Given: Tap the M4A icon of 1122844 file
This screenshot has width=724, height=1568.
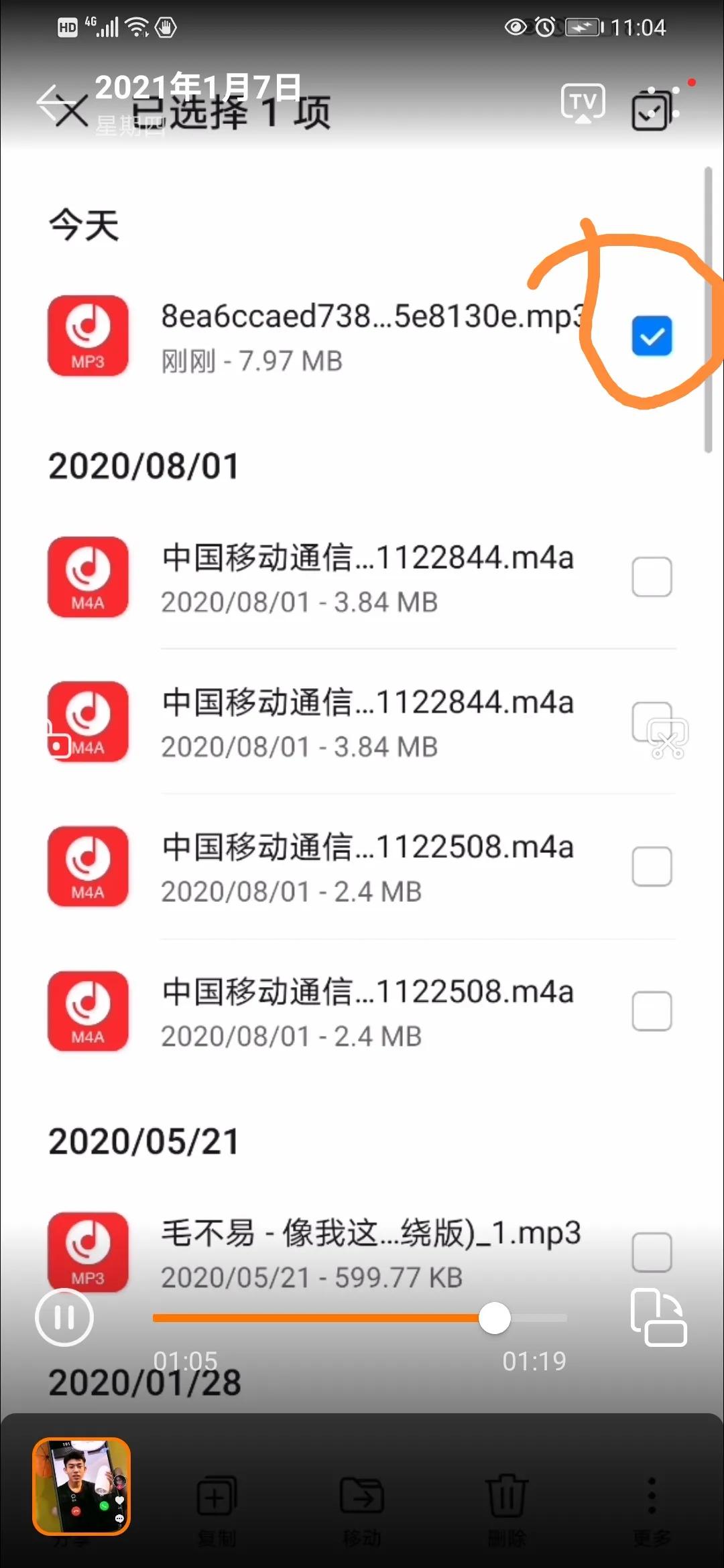Looking at the screenshot, I should pos(87,578).
